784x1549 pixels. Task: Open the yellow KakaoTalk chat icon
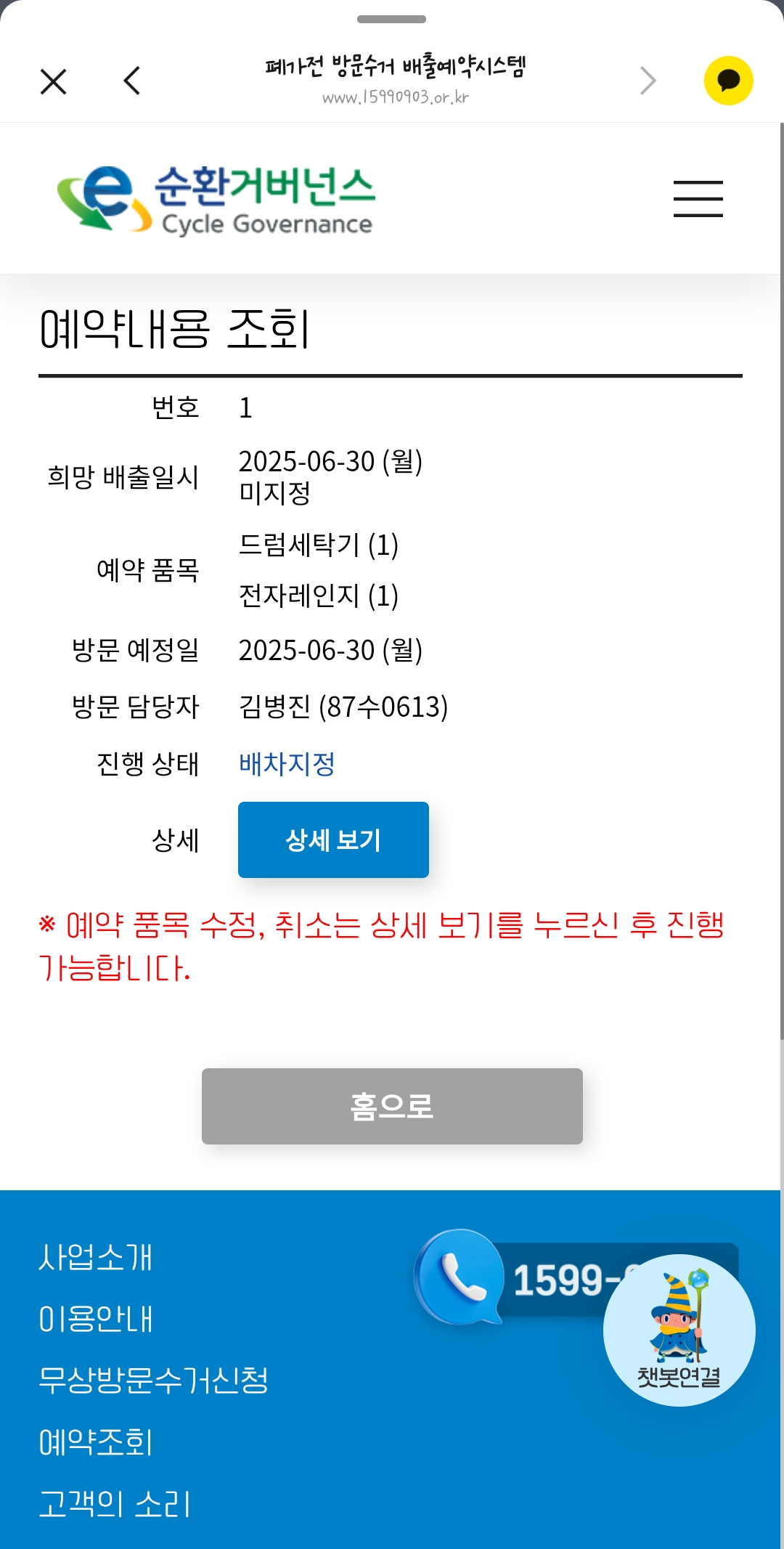(728, 81)
